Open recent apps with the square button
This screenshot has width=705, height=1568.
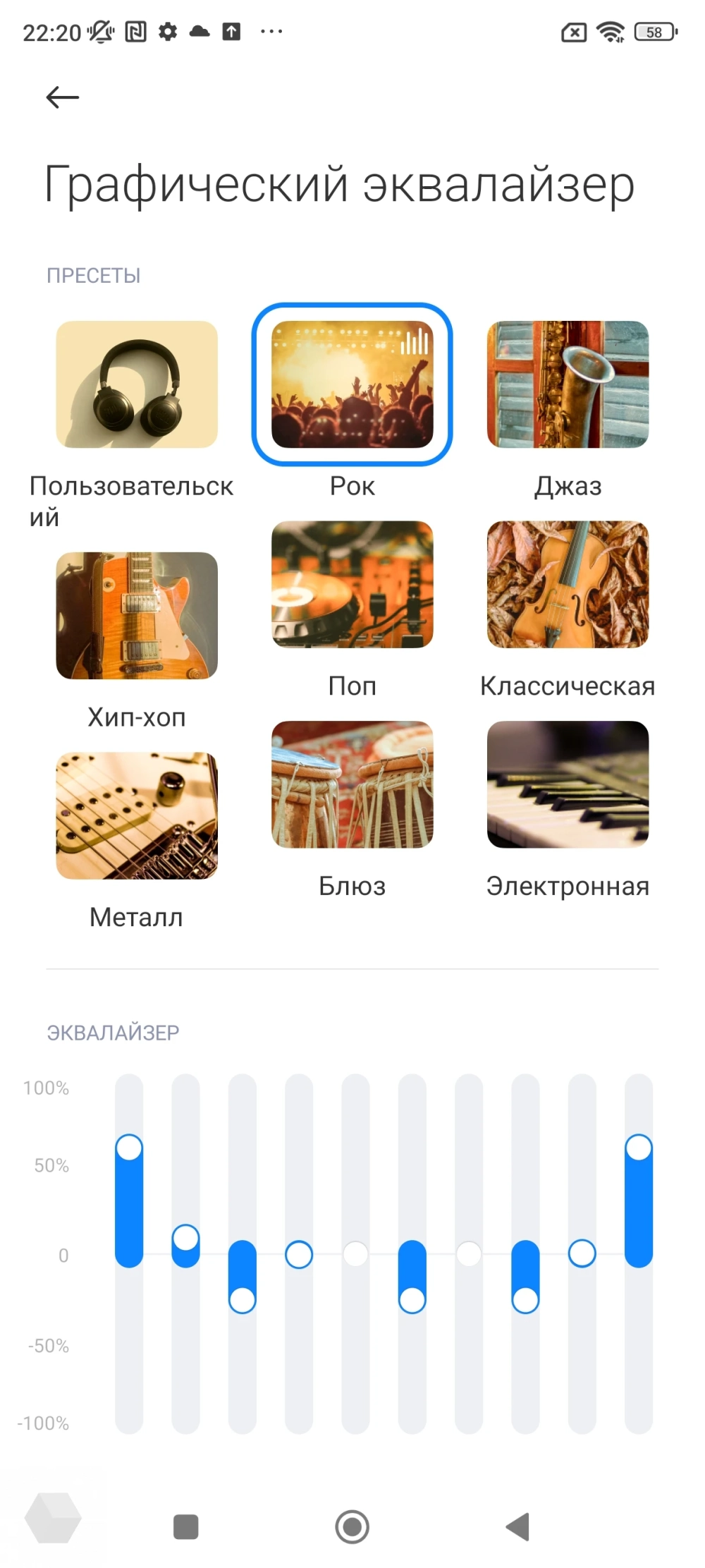coord(186,1527)
